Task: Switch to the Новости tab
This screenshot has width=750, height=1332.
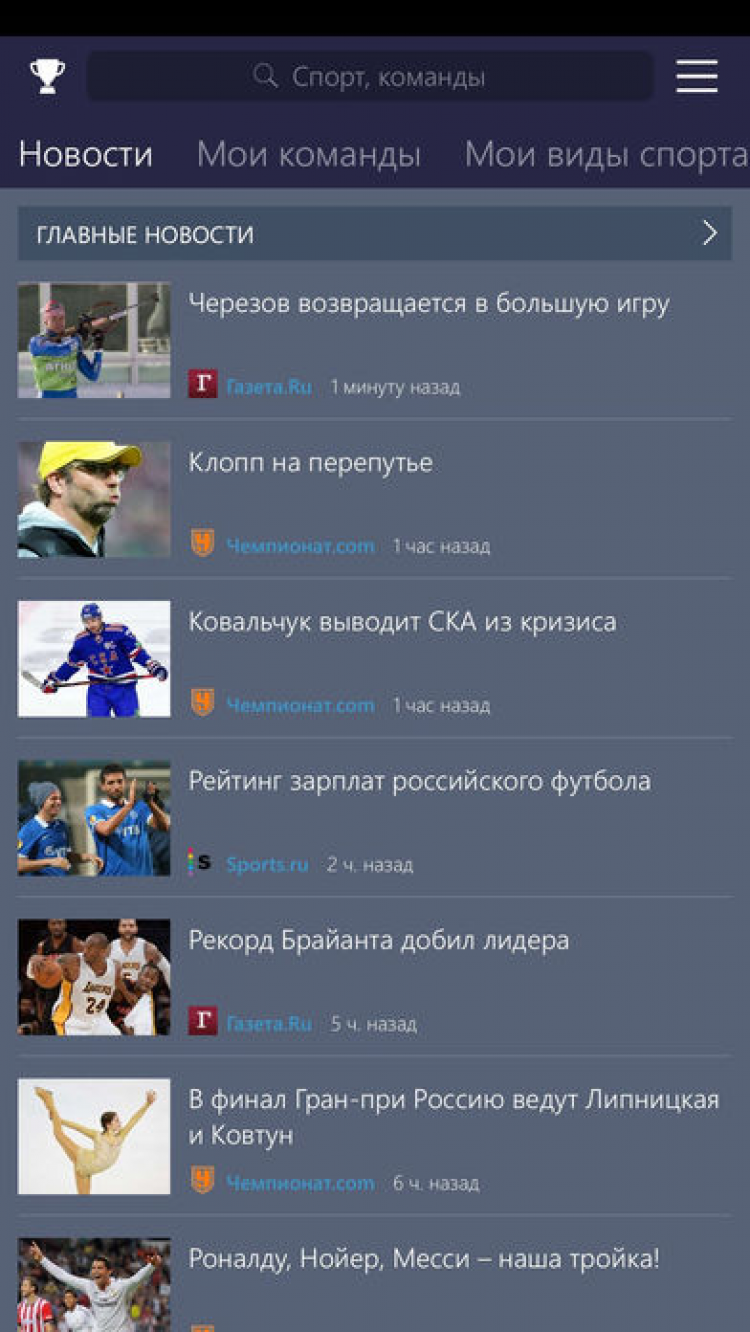Action: click(x=86, y=155)
